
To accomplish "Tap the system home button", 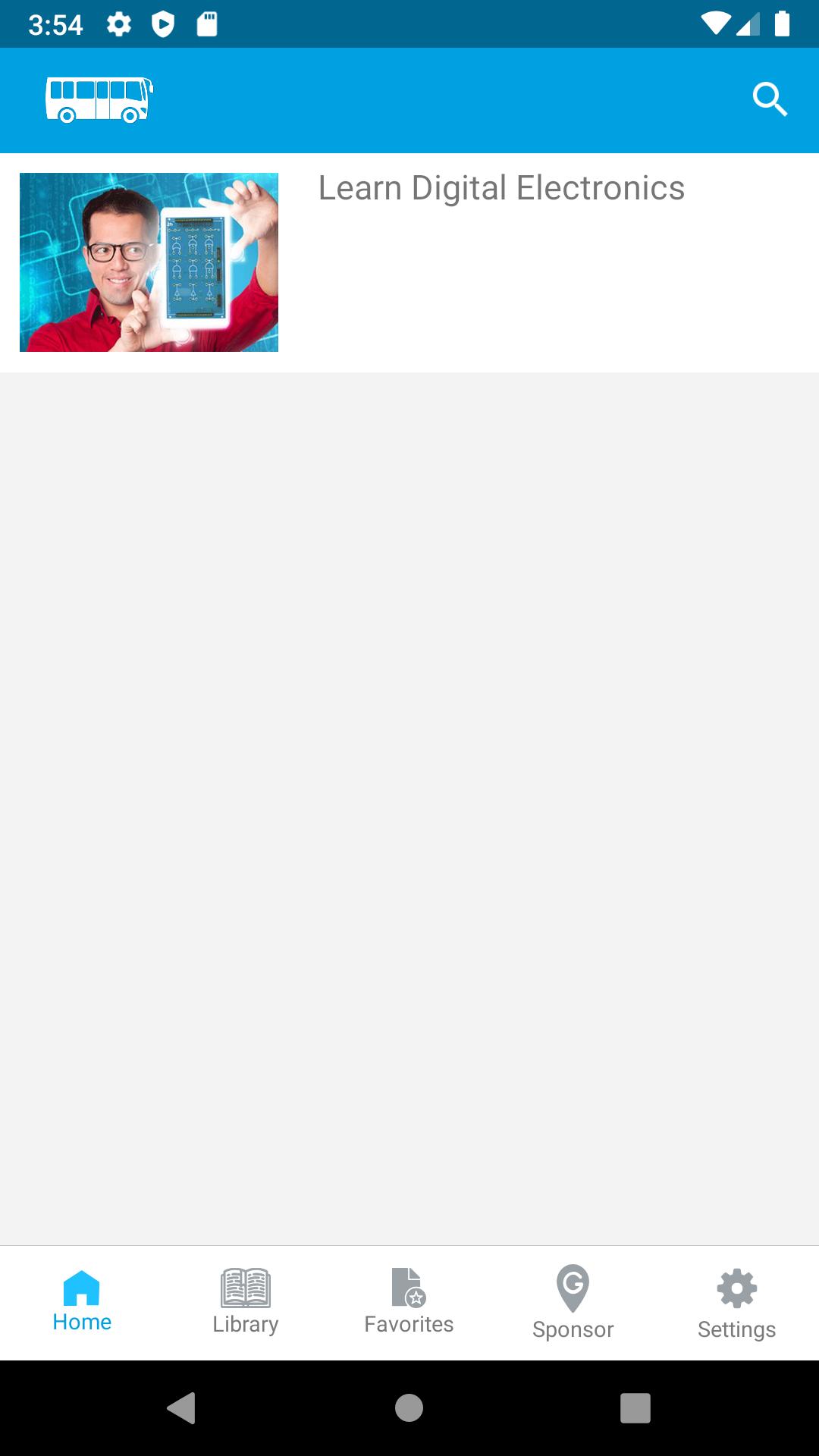I will (409, 1408).
